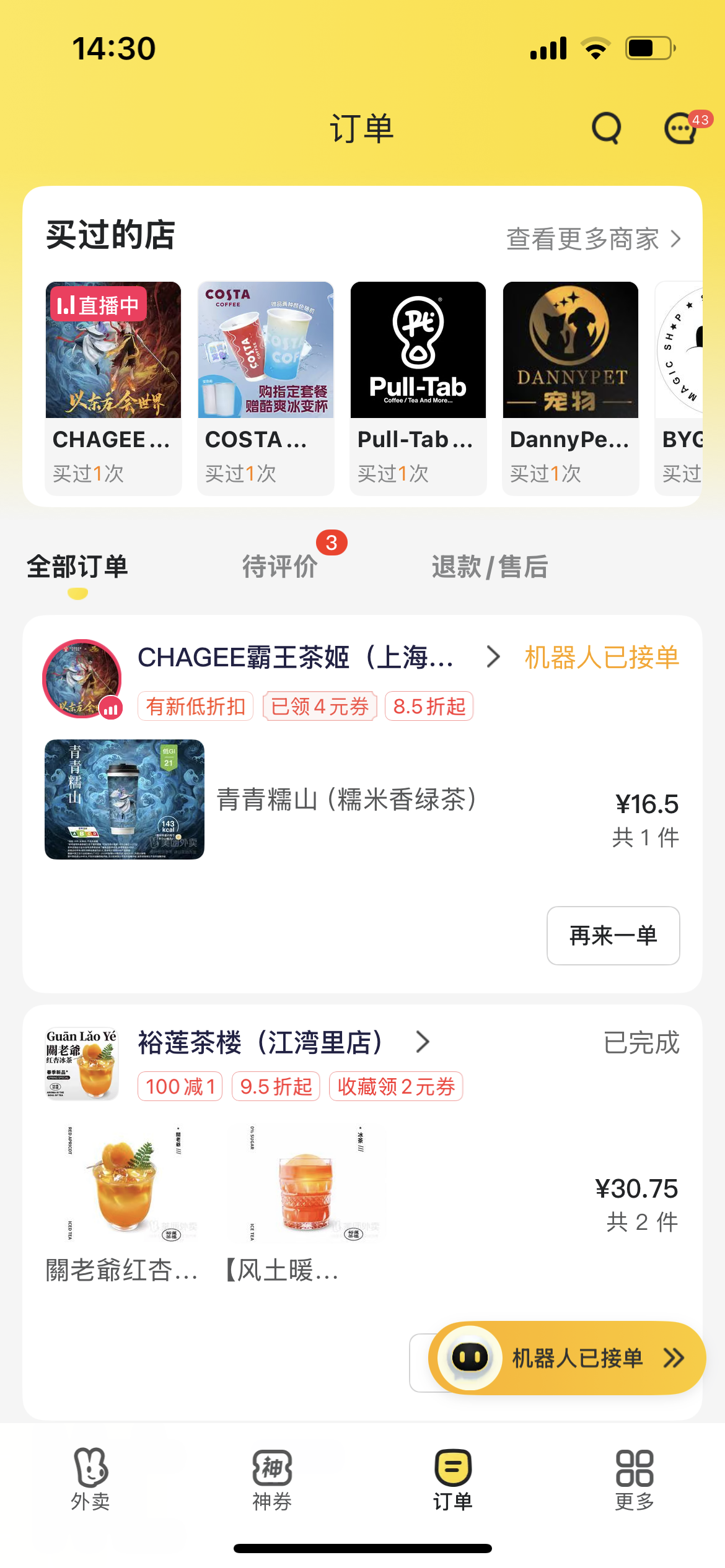Select the 全部订单 tab

(x=77, y=567)
